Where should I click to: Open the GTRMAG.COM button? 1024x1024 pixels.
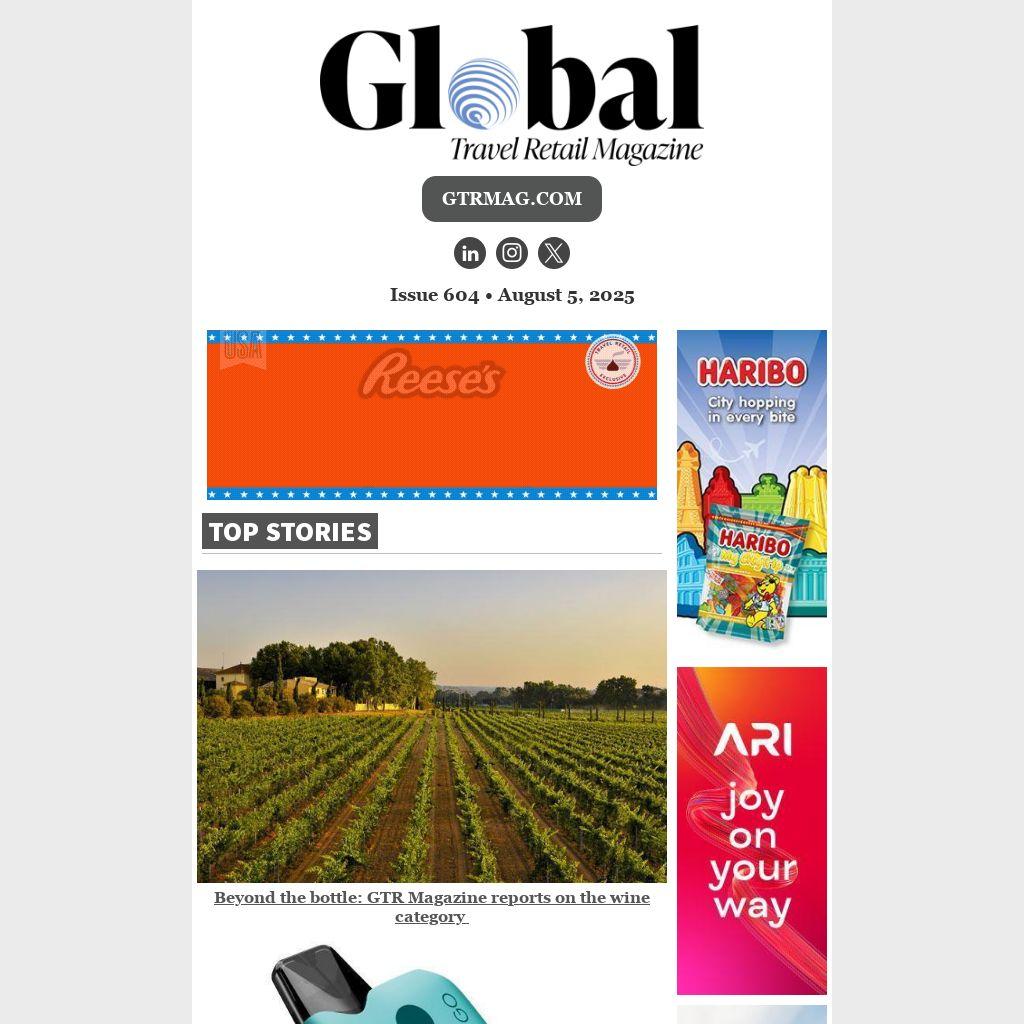[511, 199]
